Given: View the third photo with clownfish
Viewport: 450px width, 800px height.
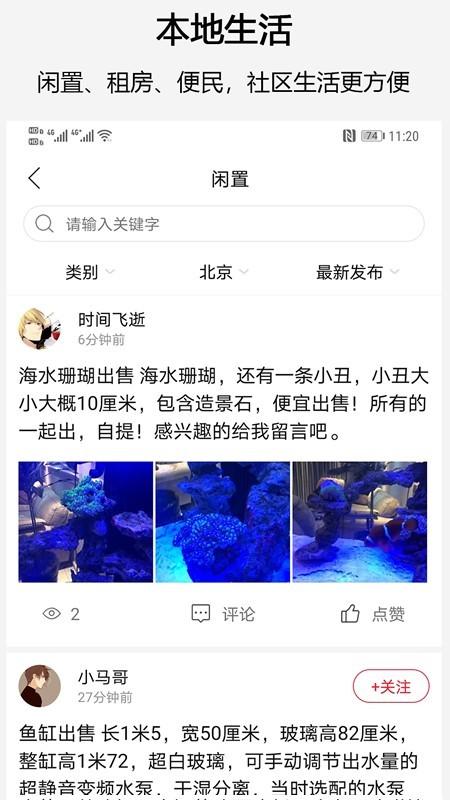Looking at the screenshot, I should [x=360, y=522].
